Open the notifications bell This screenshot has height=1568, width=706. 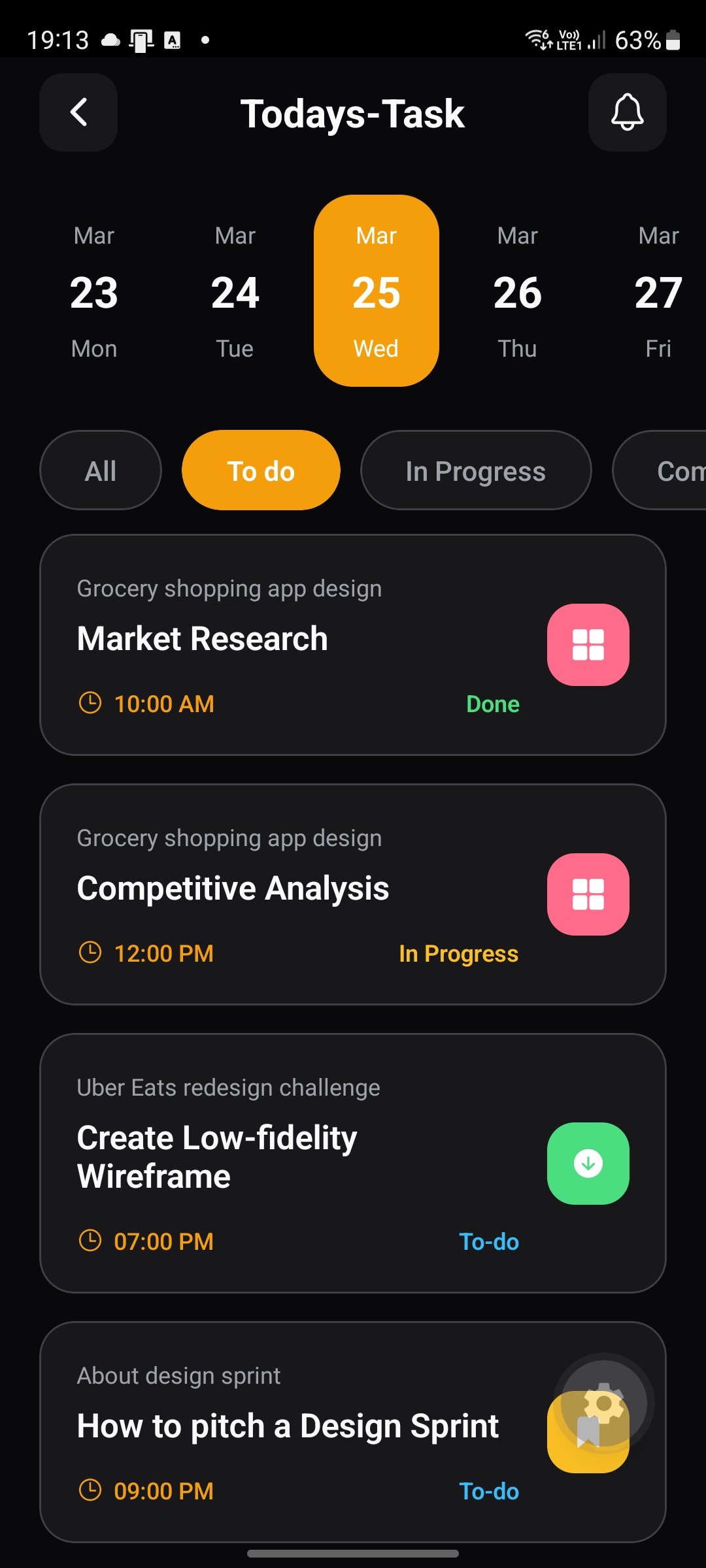coord(627,112)
